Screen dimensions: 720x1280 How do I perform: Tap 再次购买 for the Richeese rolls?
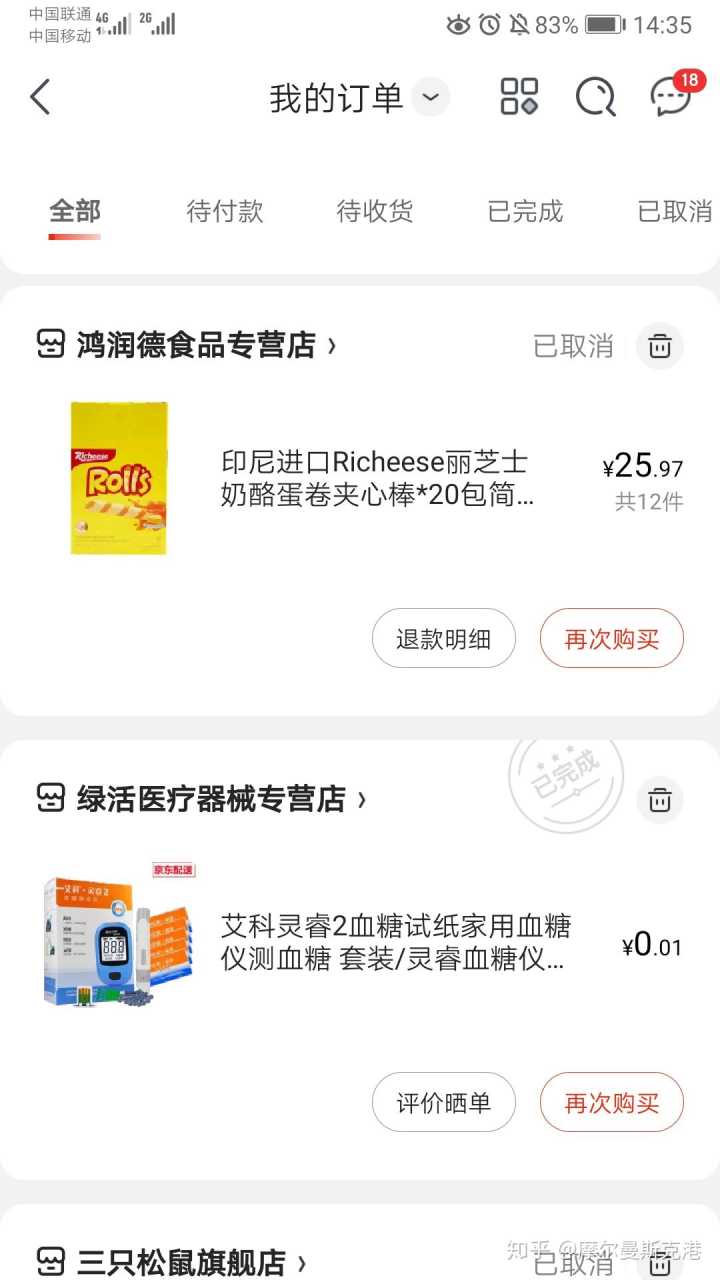(612, 639)
